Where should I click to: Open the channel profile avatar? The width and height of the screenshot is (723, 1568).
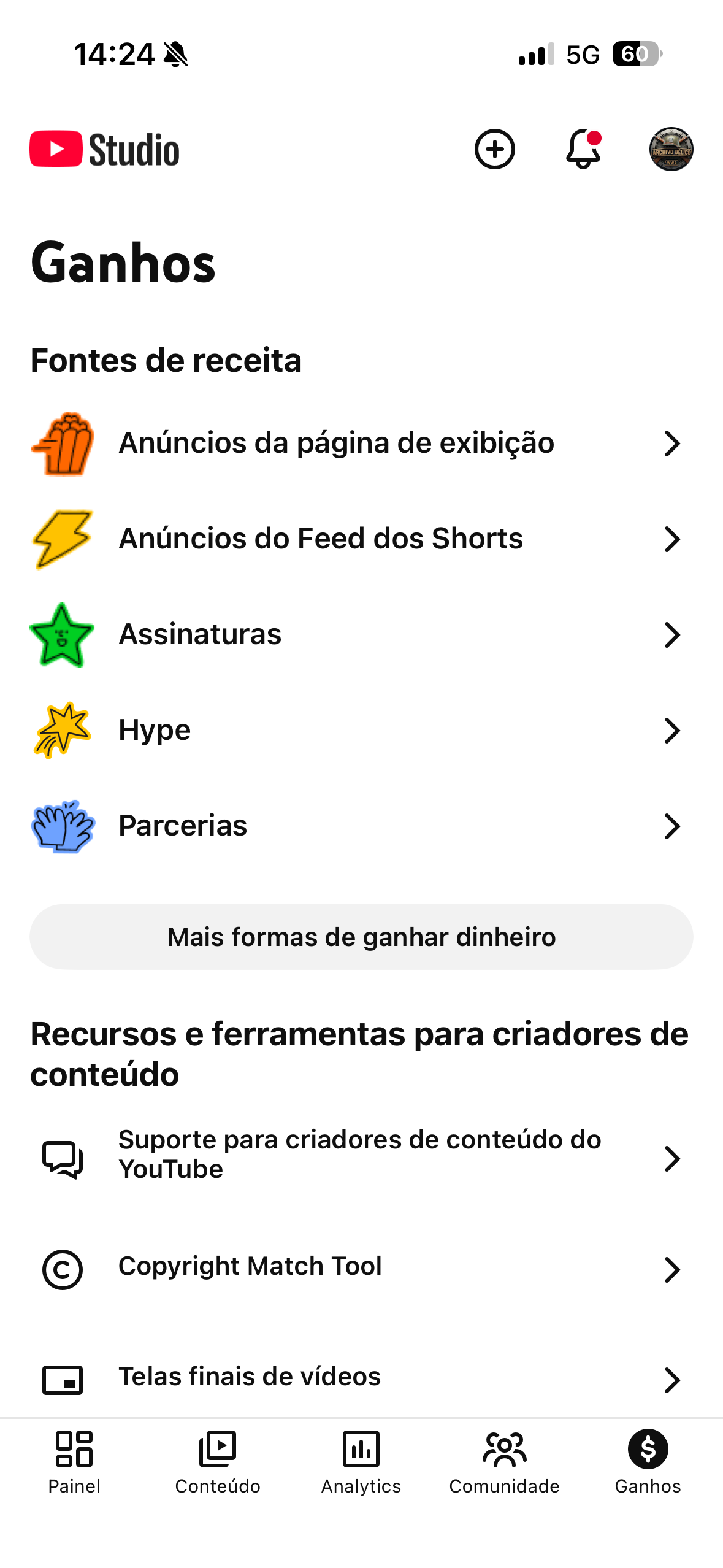(x=671, y=149)
